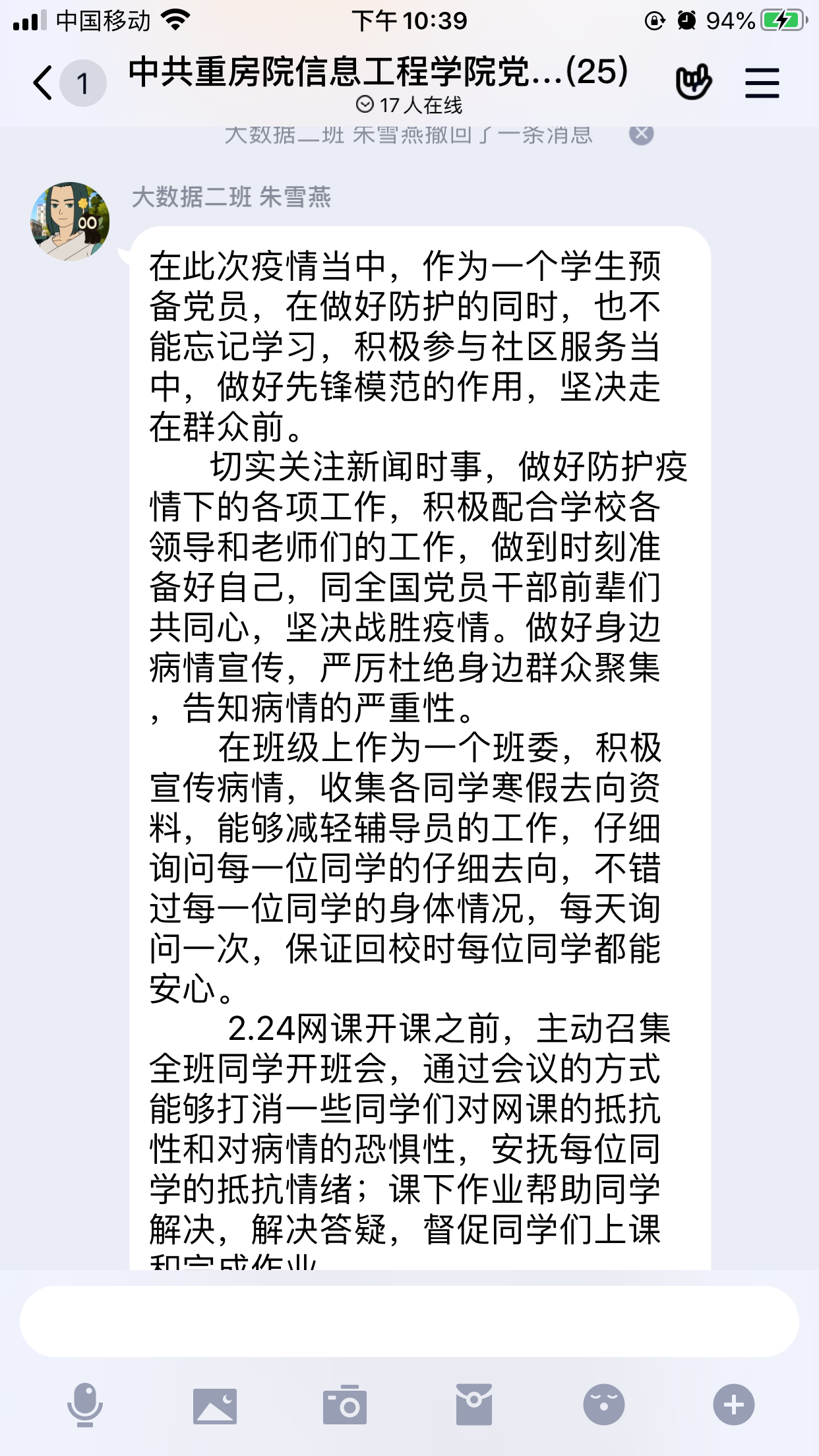Go back to the message list
This screenshot has width=819, height=1456.
click(x=44, y=83)
